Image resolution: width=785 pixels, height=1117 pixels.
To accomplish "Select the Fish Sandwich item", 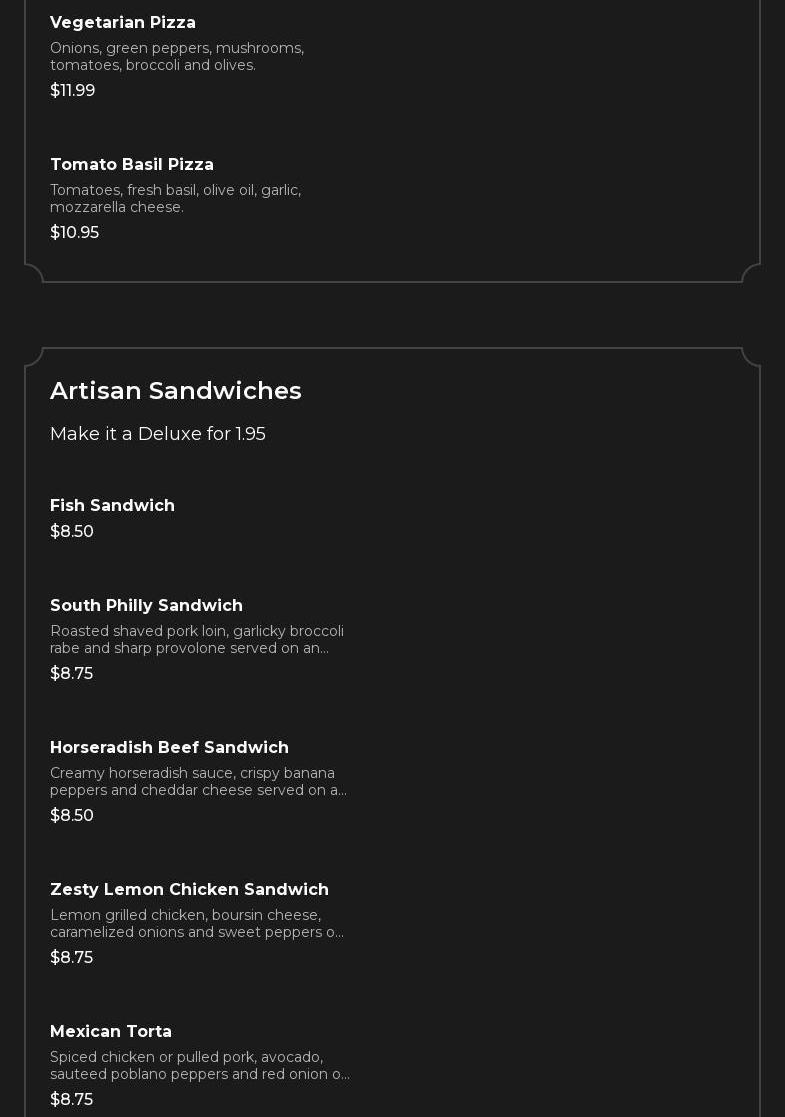I will pyautogui.click(x=112, y=505).
